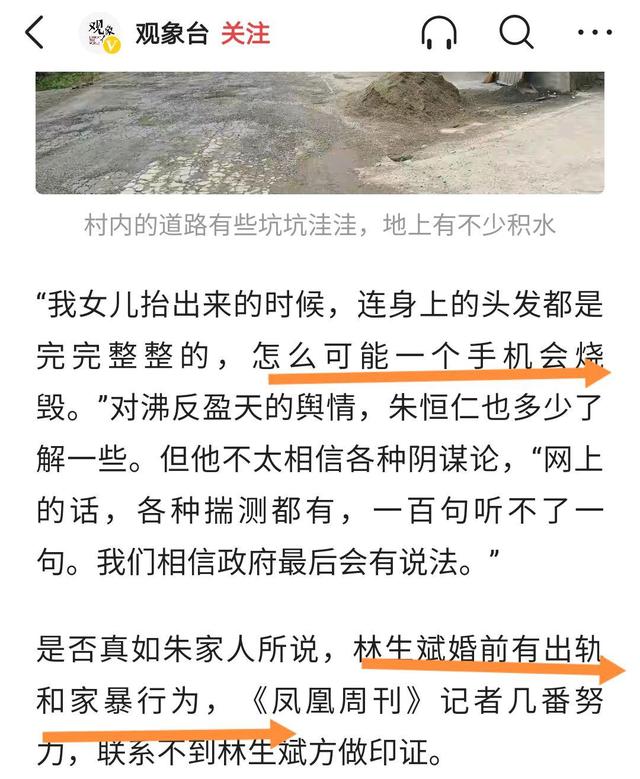Go back using the back arrow

35,34
